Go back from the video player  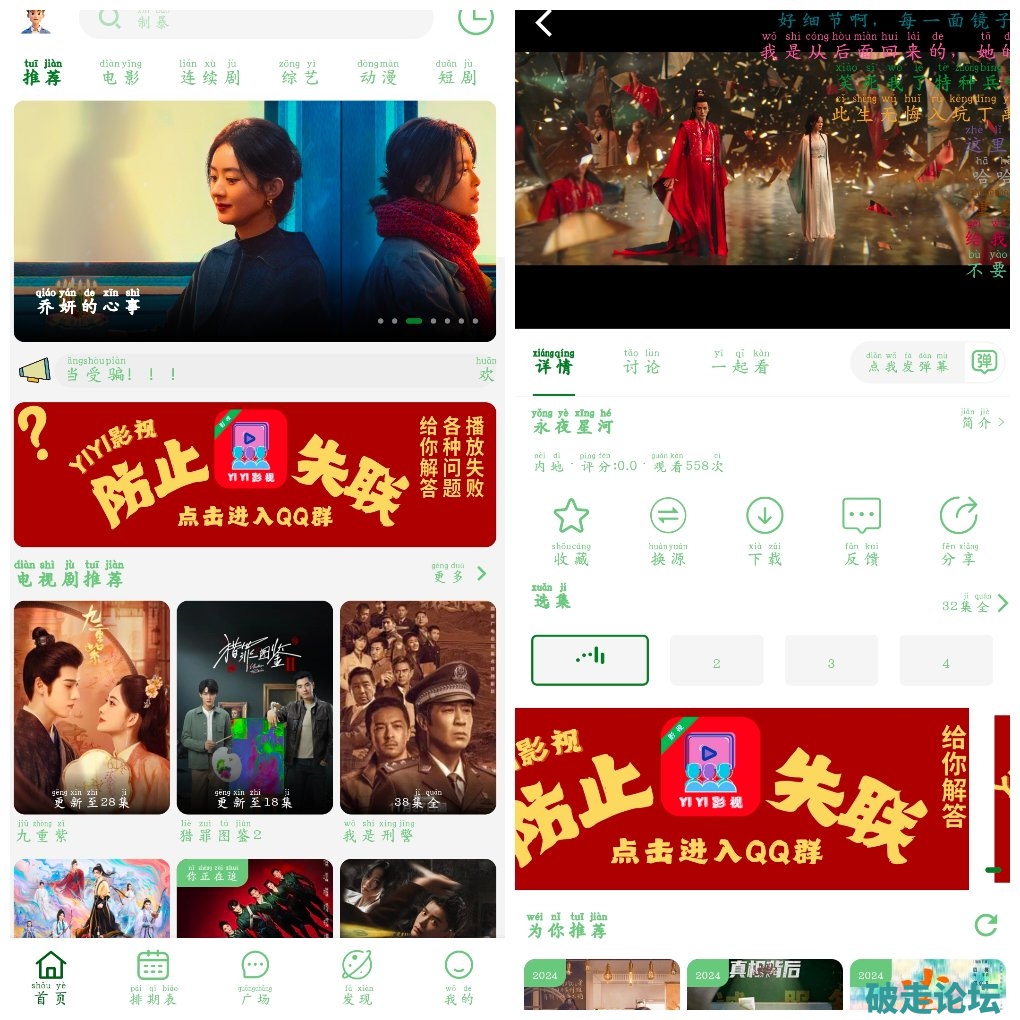[x=544, y=22]
